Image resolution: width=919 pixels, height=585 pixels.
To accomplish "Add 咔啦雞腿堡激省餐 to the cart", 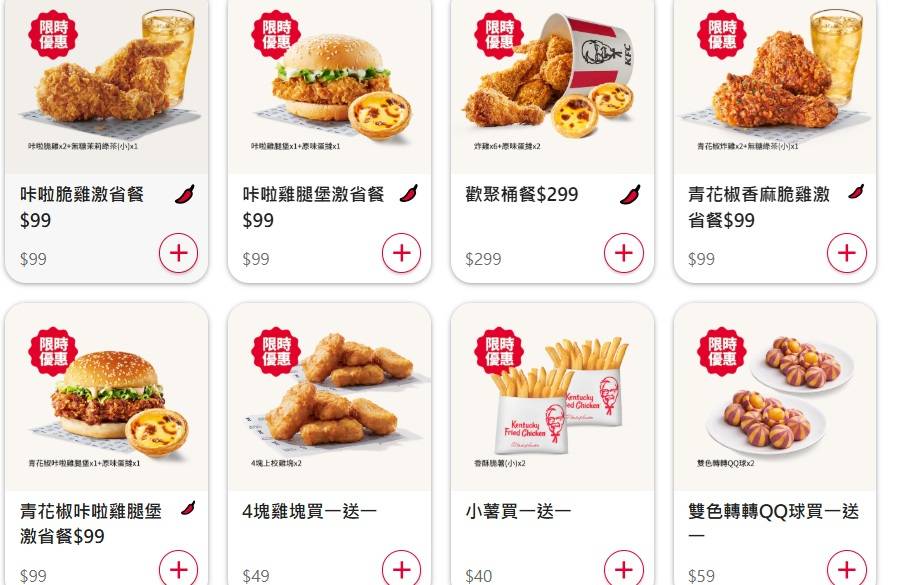I will (x=401, y=253).
